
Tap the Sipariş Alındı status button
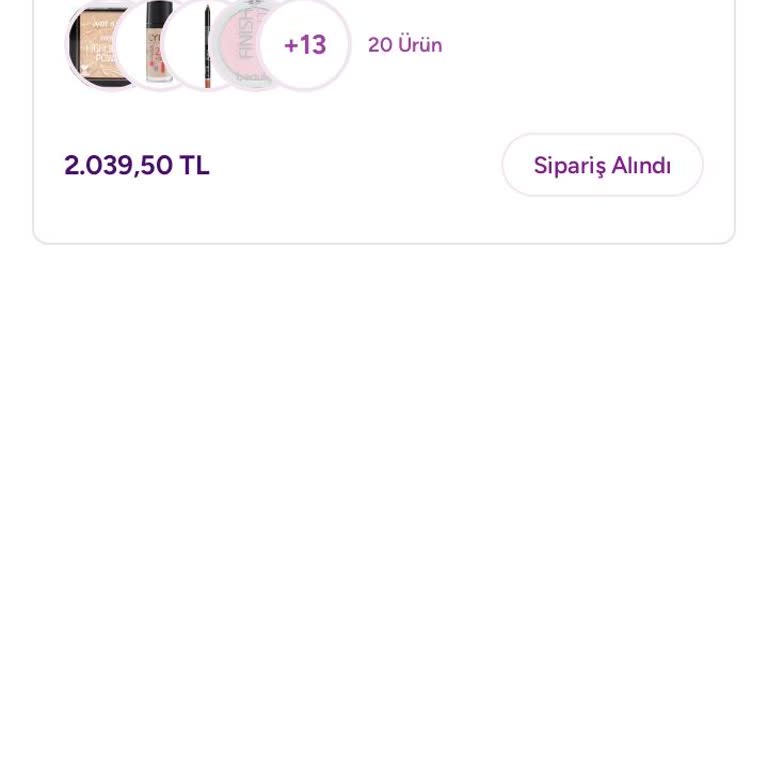[x=602, y=165]
